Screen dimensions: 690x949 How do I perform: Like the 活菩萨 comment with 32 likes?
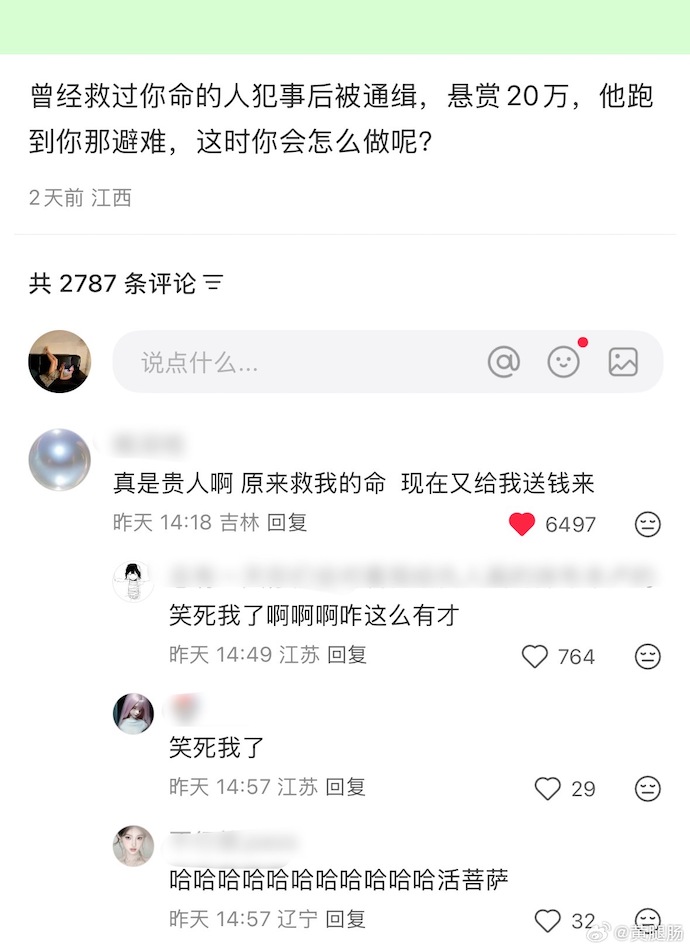point(547,920)
